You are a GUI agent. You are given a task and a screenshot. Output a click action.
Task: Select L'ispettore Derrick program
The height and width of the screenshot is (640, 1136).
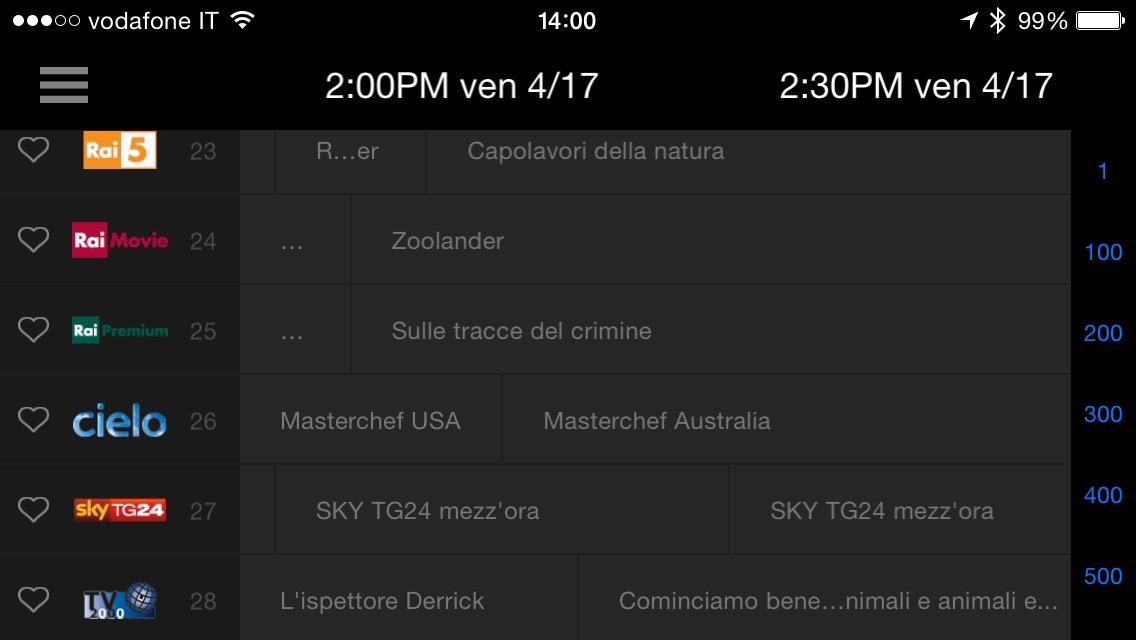point(382,601)
